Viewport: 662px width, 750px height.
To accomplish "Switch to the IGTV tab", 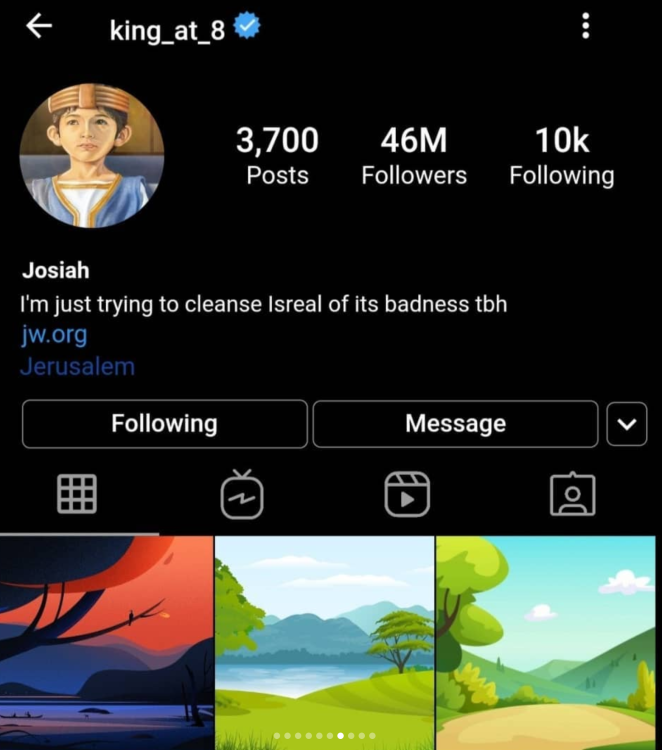I will point(242,494).
